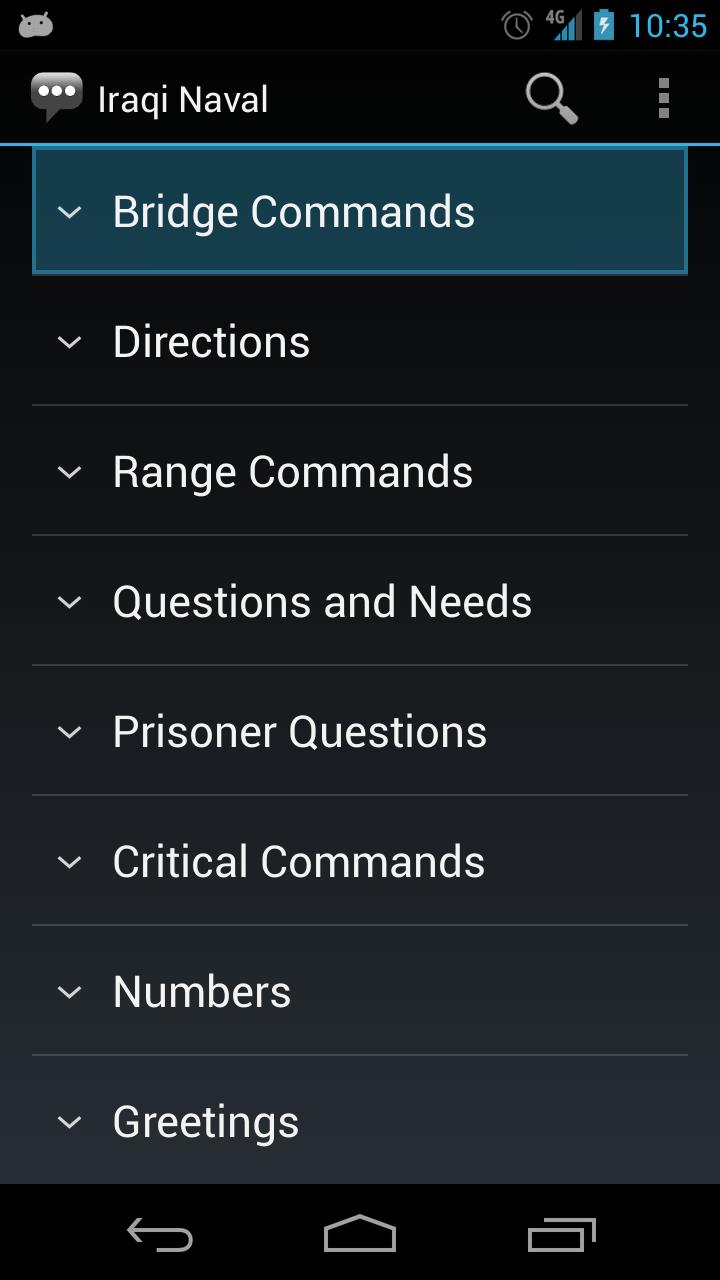Open the overflow menu
This screenshot has width=720, height=1280.
click(x=663, y=97)
